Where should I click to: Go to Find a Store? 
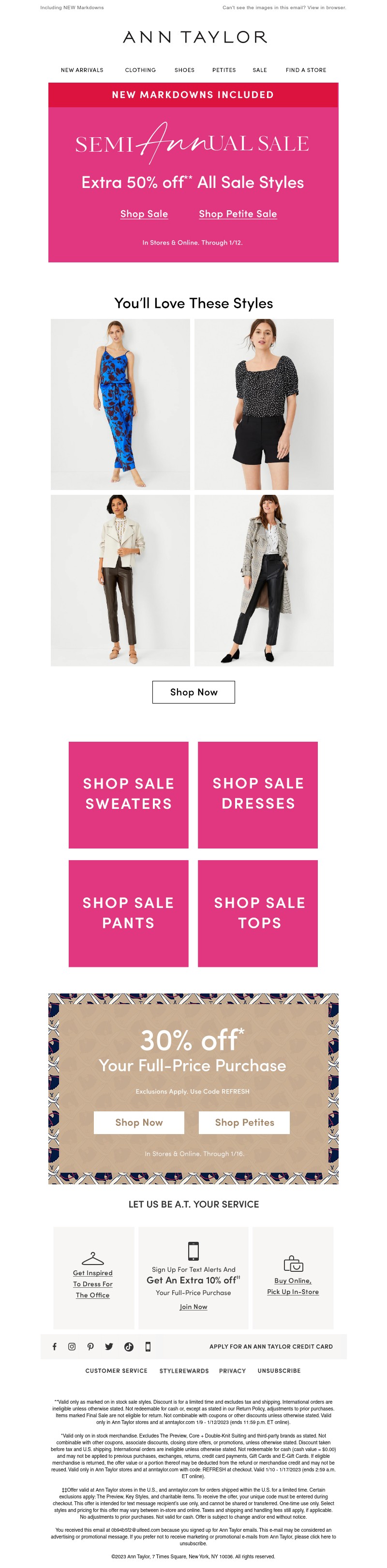pos(305,70)
